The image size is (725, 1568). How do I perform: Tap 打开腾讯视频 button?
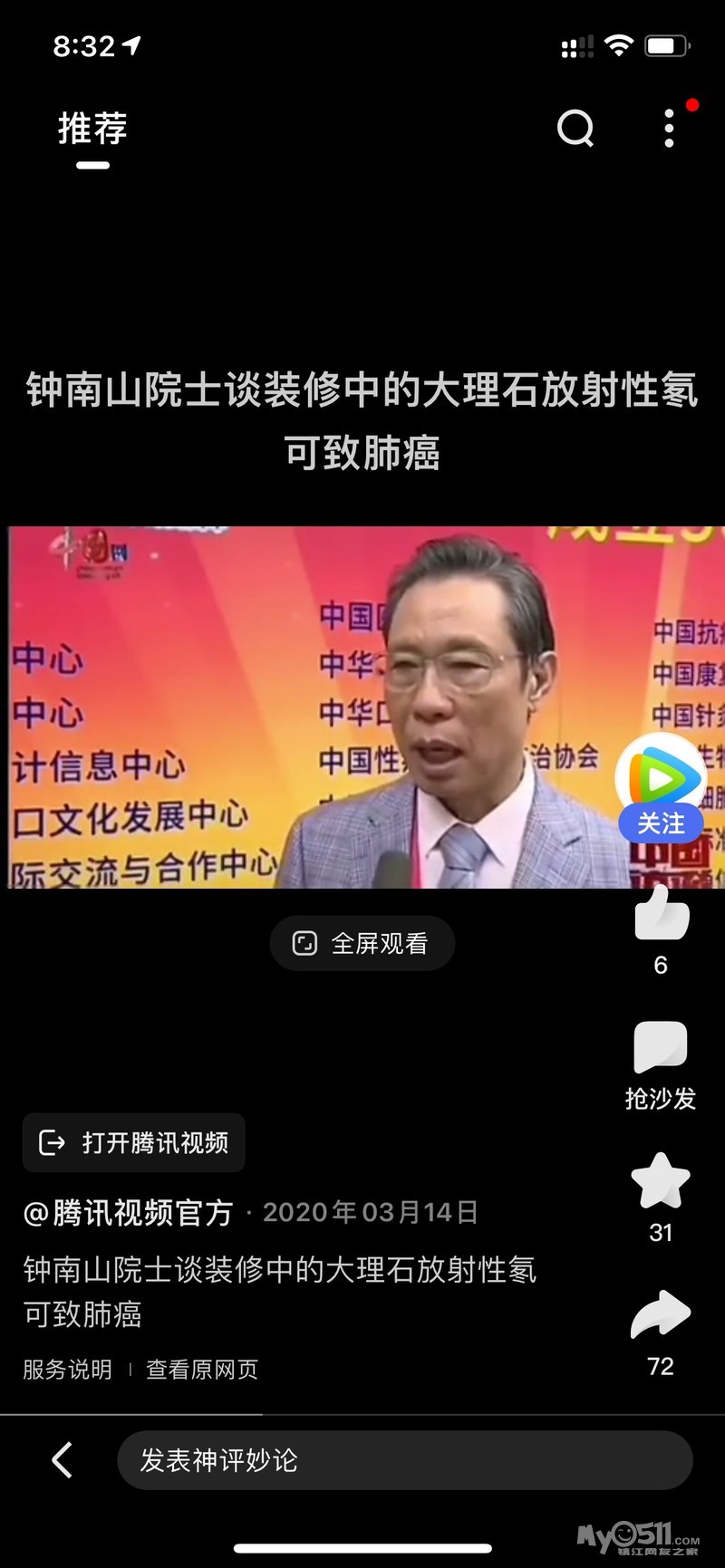[134, 1142]
